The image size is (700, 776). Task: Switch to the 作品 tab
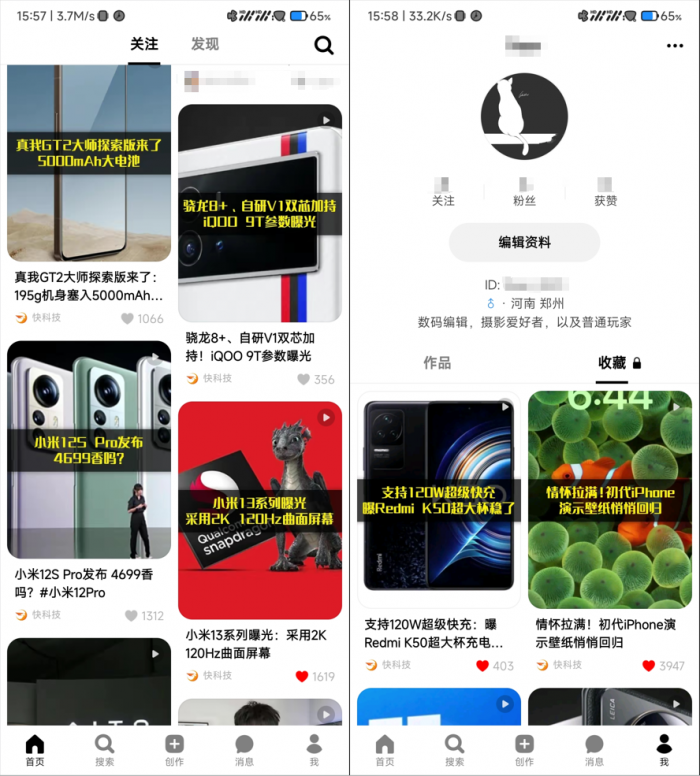437,362
